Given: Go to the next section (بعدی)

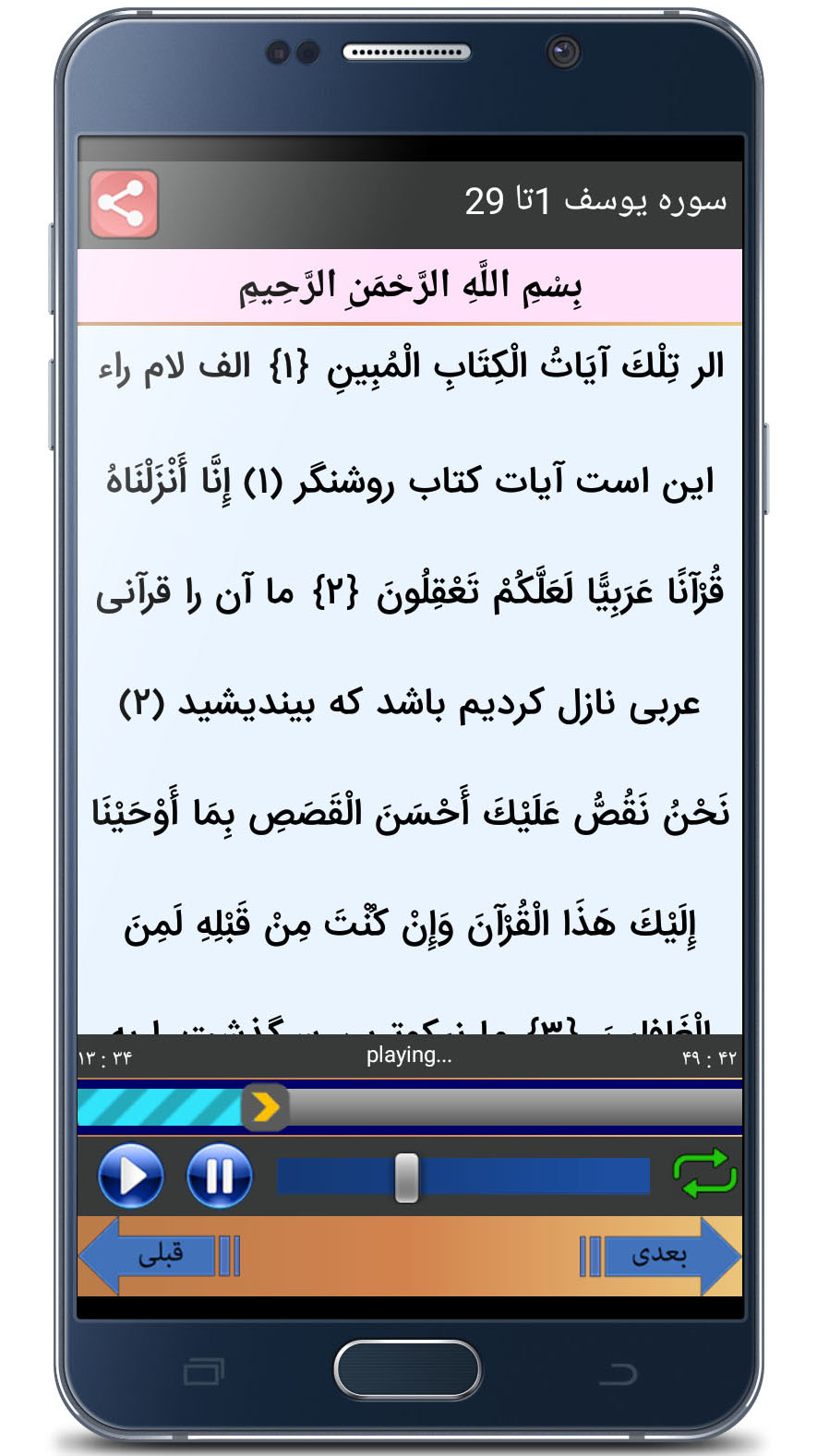Looking at the screenshot, I should click(x=659, y=1256).
